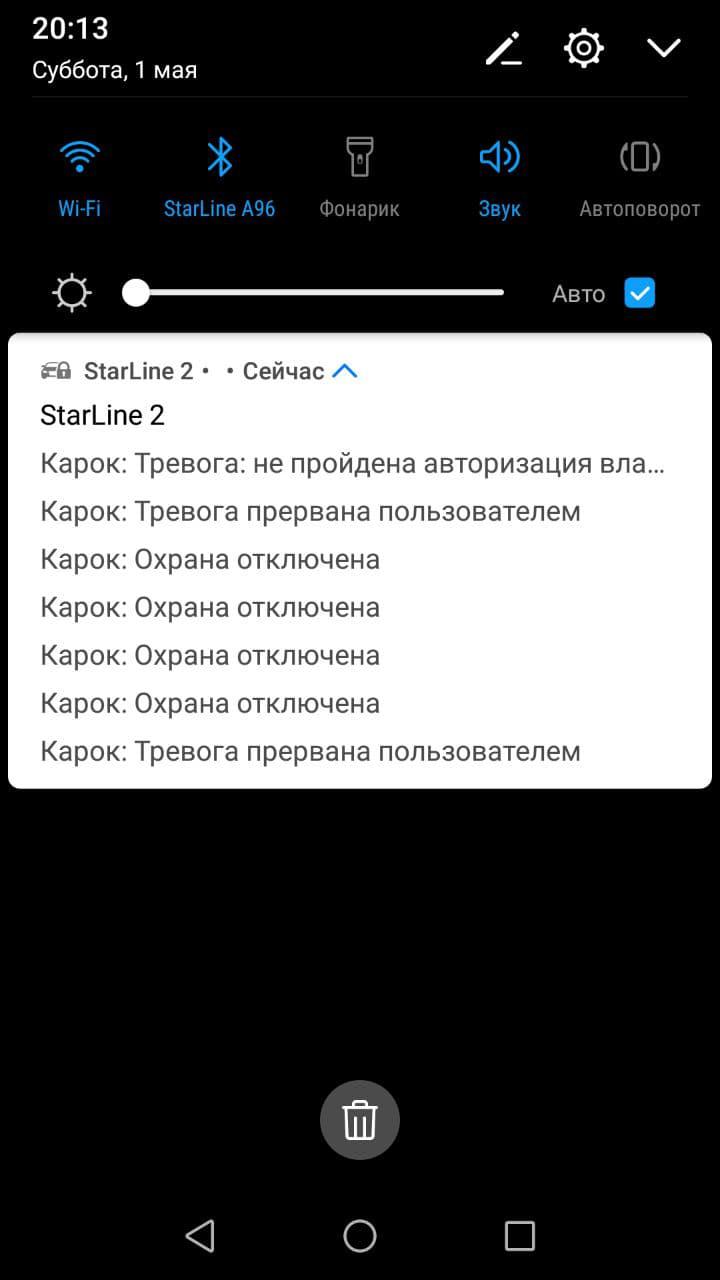Go back using navigation bar
Viewport: 720px width, 1280px height.
pyautogui.click(x=200, y=1236)
